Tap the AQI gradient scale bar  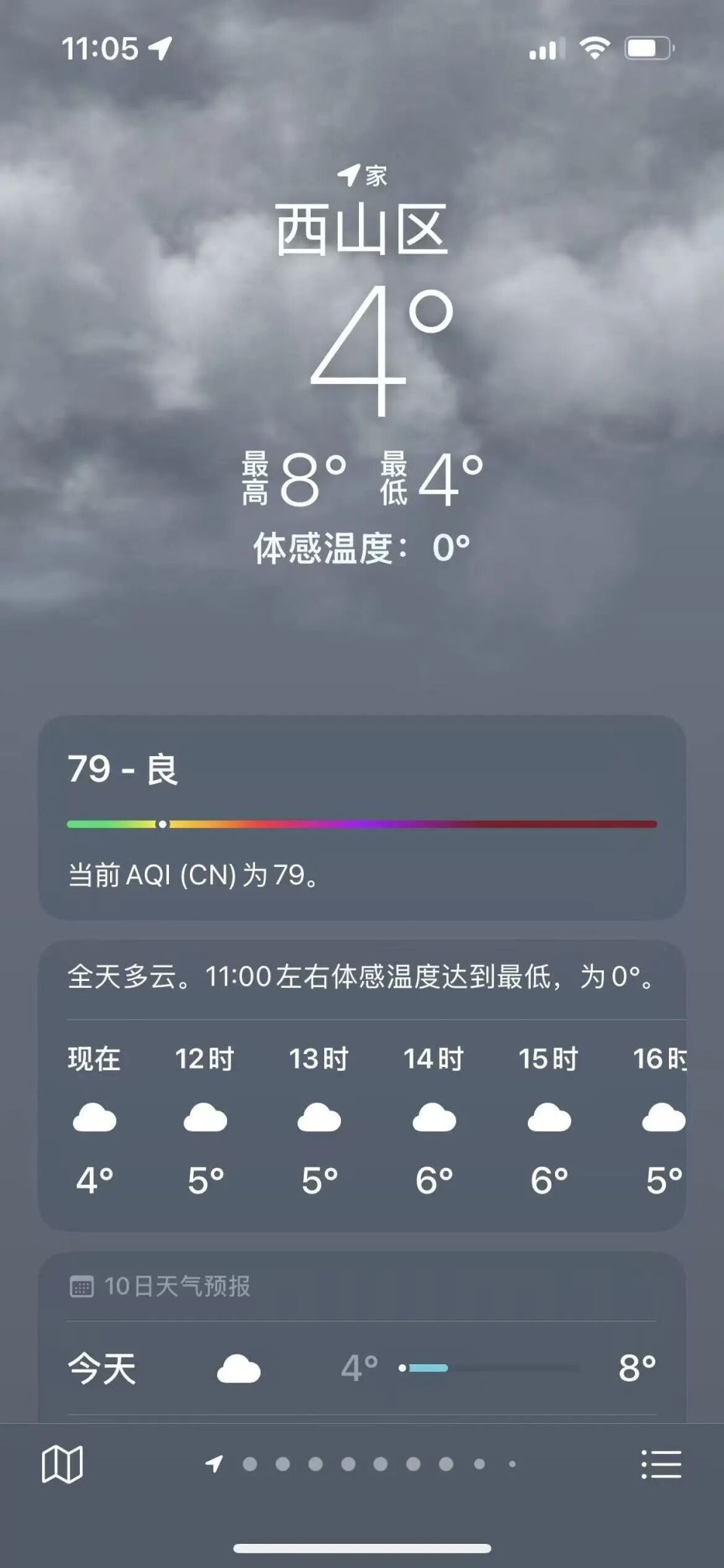362,822
